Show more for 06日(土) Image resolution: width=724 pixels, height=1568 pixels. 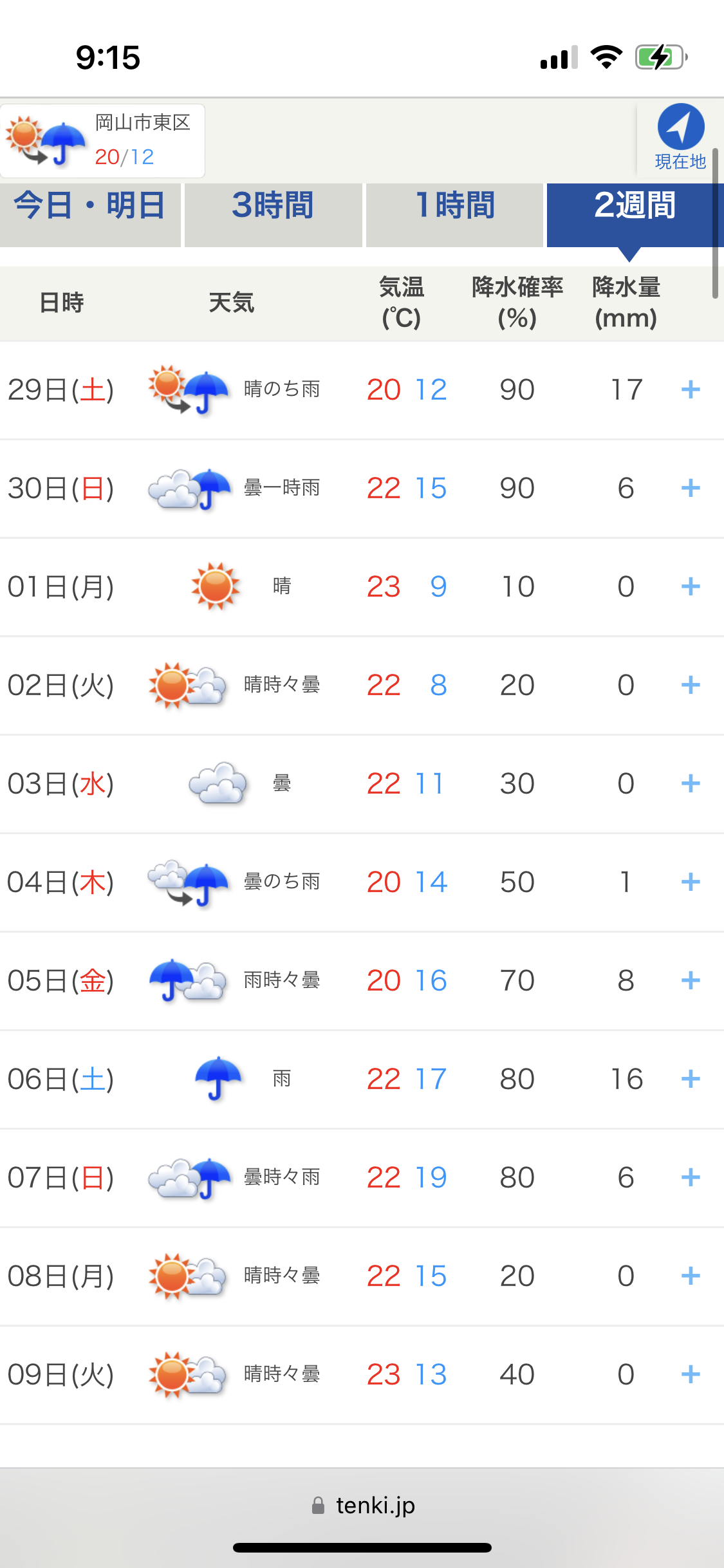[691, 1079]
